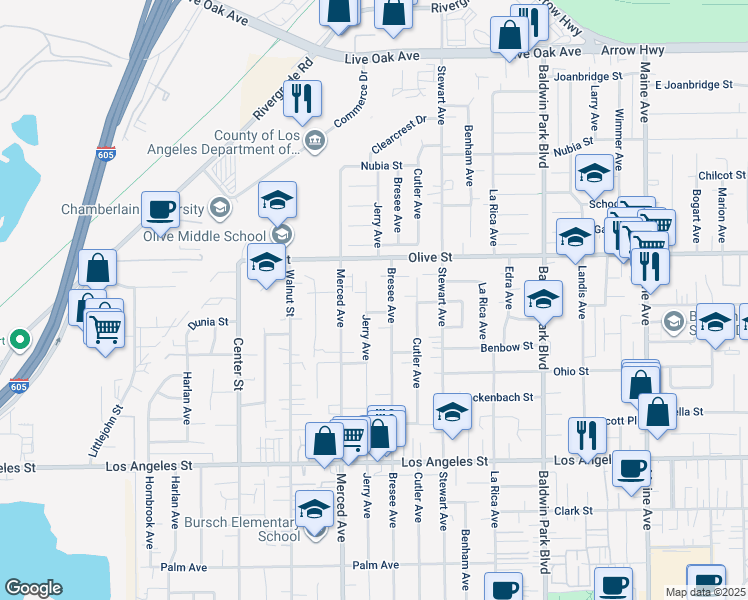Open the County of Los Angeles Department place icon

tap(314, 140)
